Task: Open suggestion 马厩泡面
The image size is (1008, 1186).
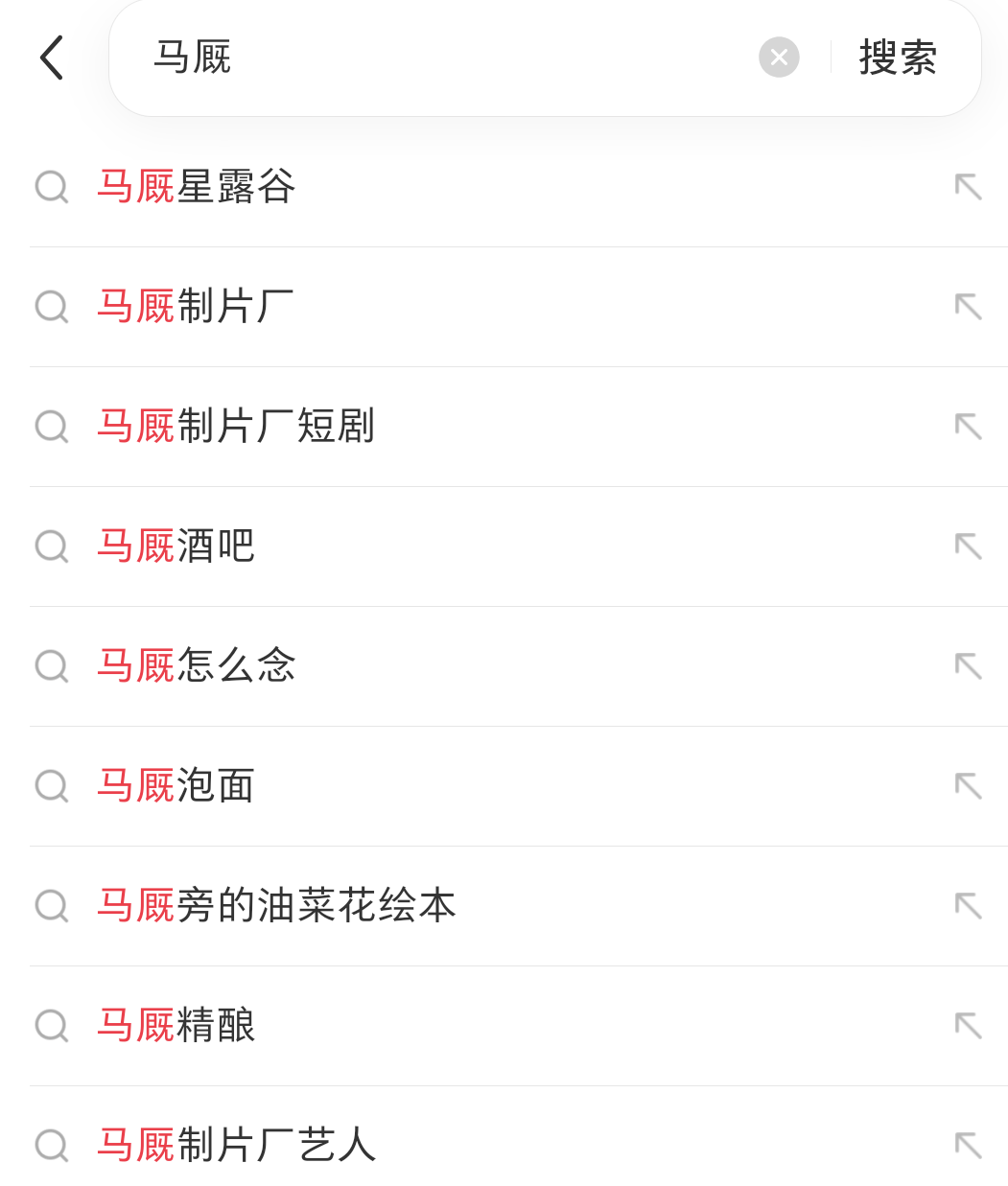Action: click(176, 786)
